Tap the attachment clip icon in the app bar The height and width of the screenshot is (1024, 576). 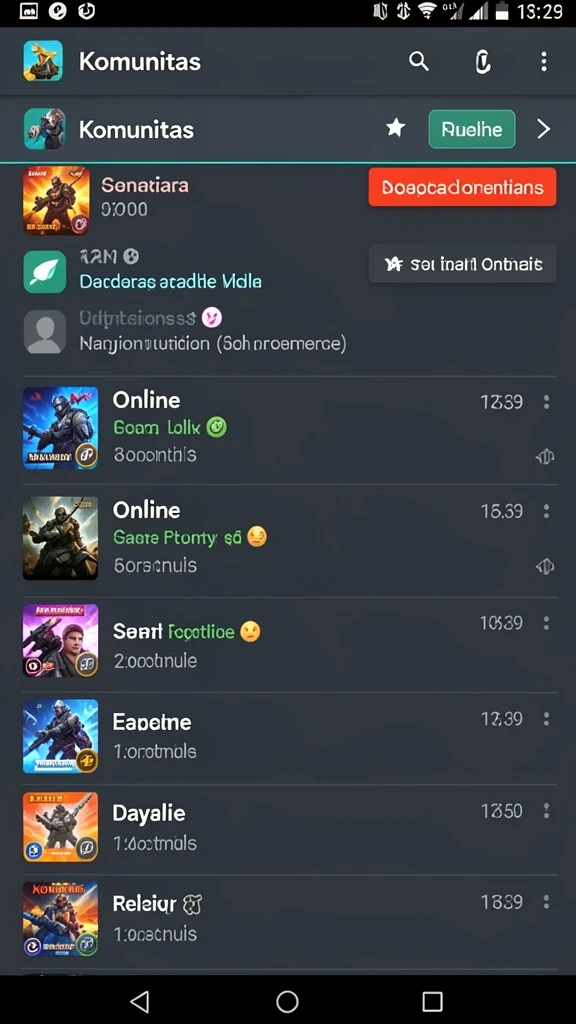[482, 62]
